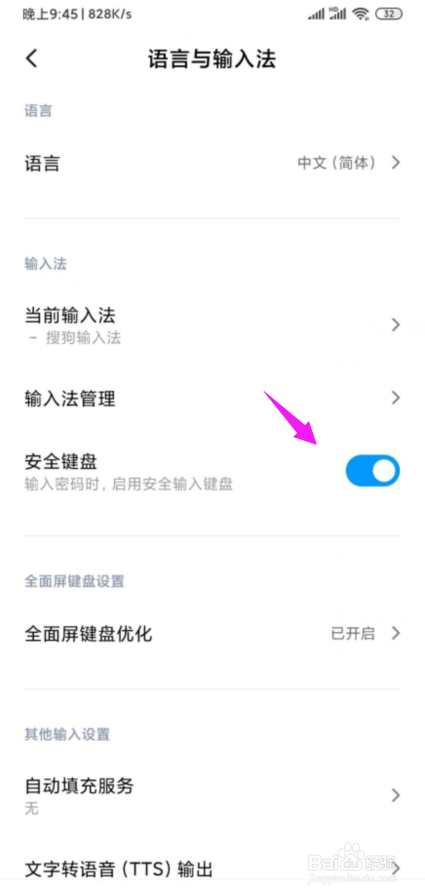
Task: Open the 语言 language setting row
Action: [x=212, y=163]
